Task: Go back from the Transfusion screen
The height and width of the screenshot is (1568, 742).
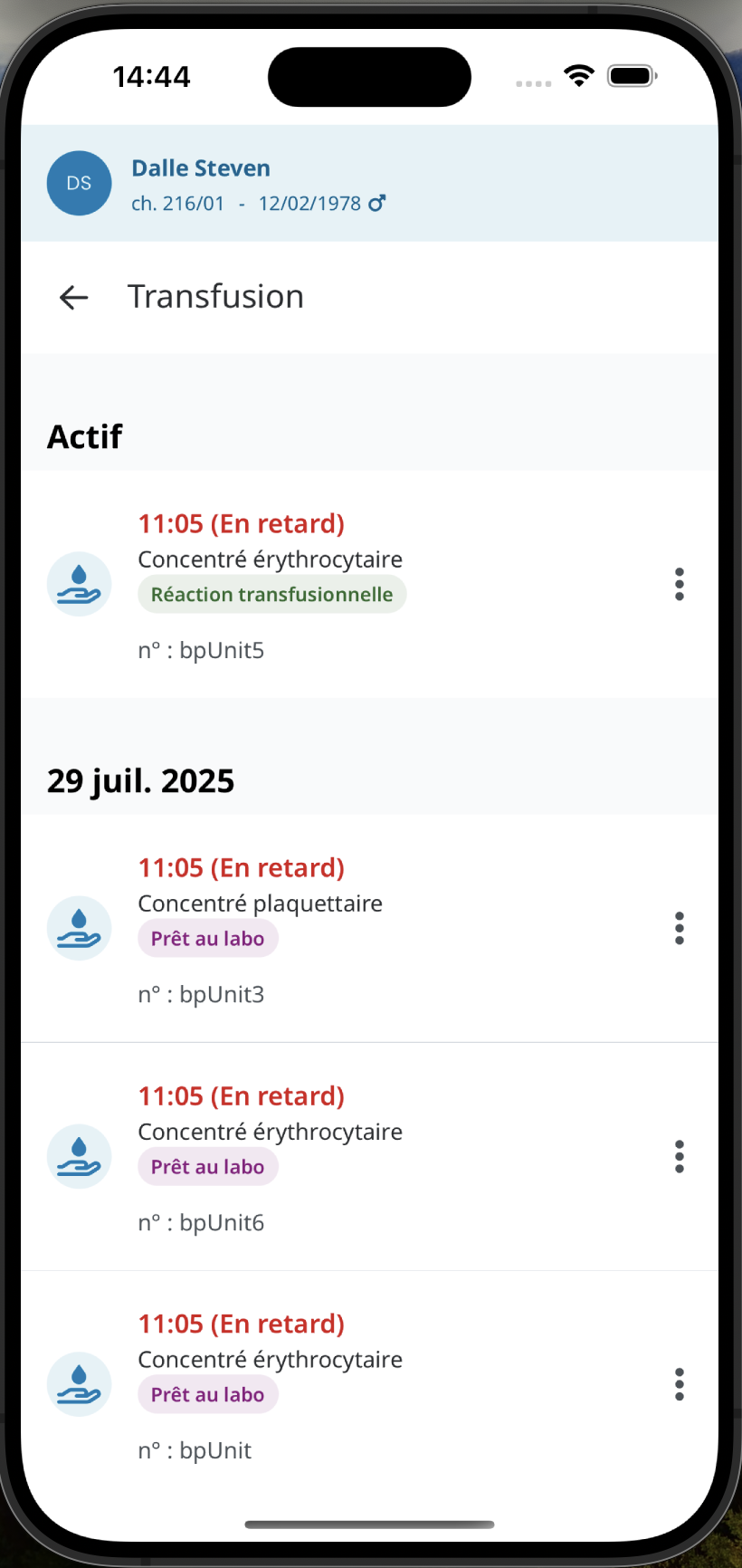Action: point(73,297)
